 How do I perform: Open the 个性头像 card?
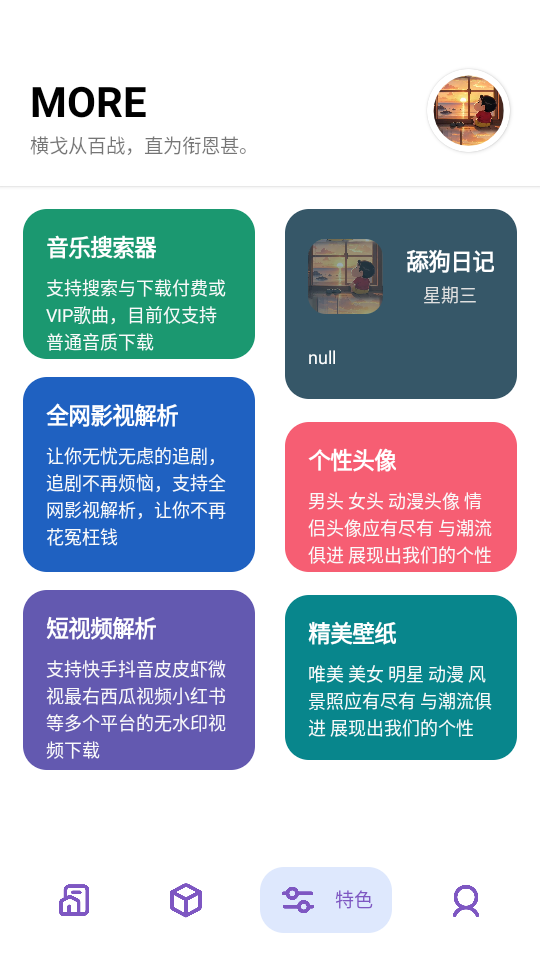coord(401,497)
